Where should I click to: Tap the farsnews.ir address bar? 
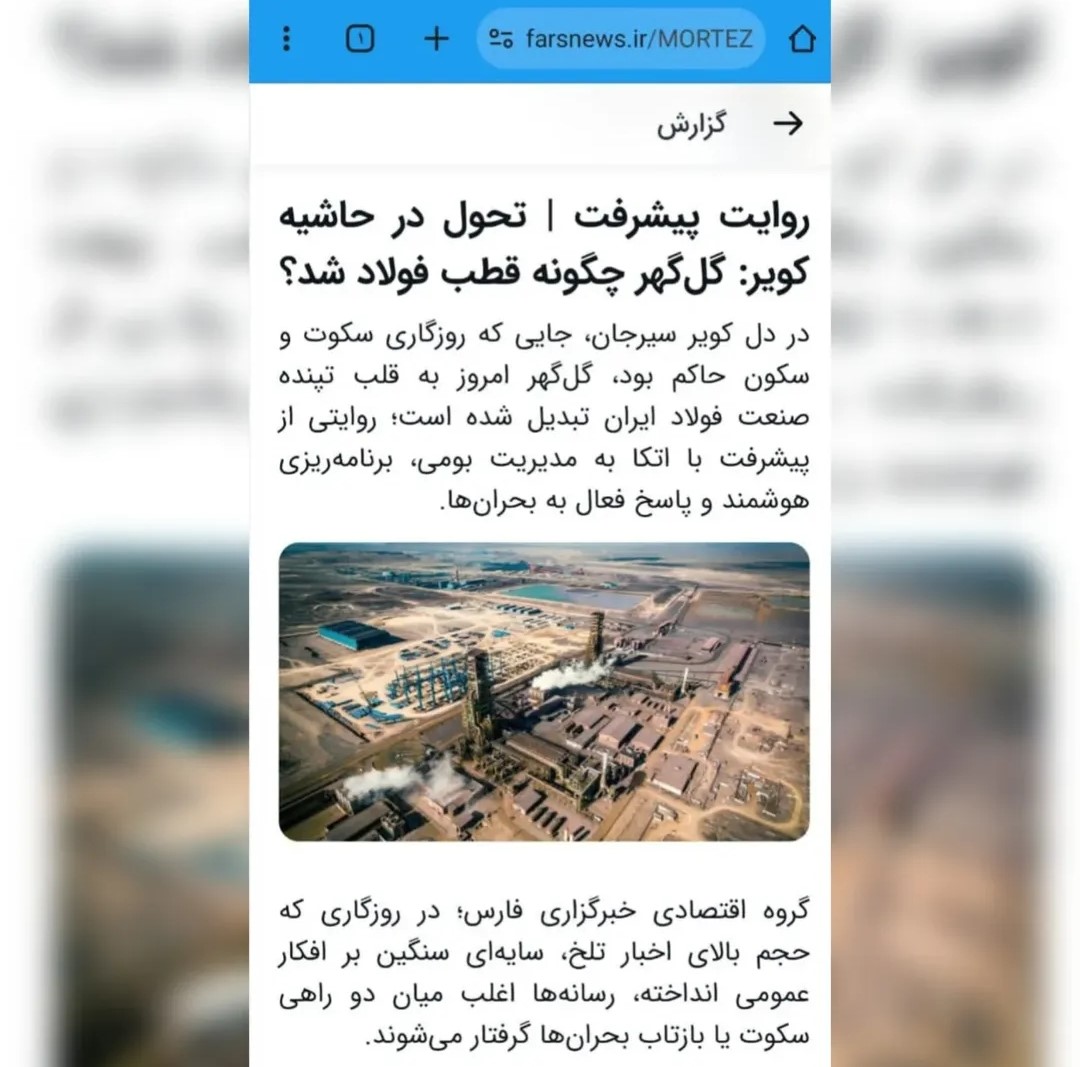tap(620, 39)
